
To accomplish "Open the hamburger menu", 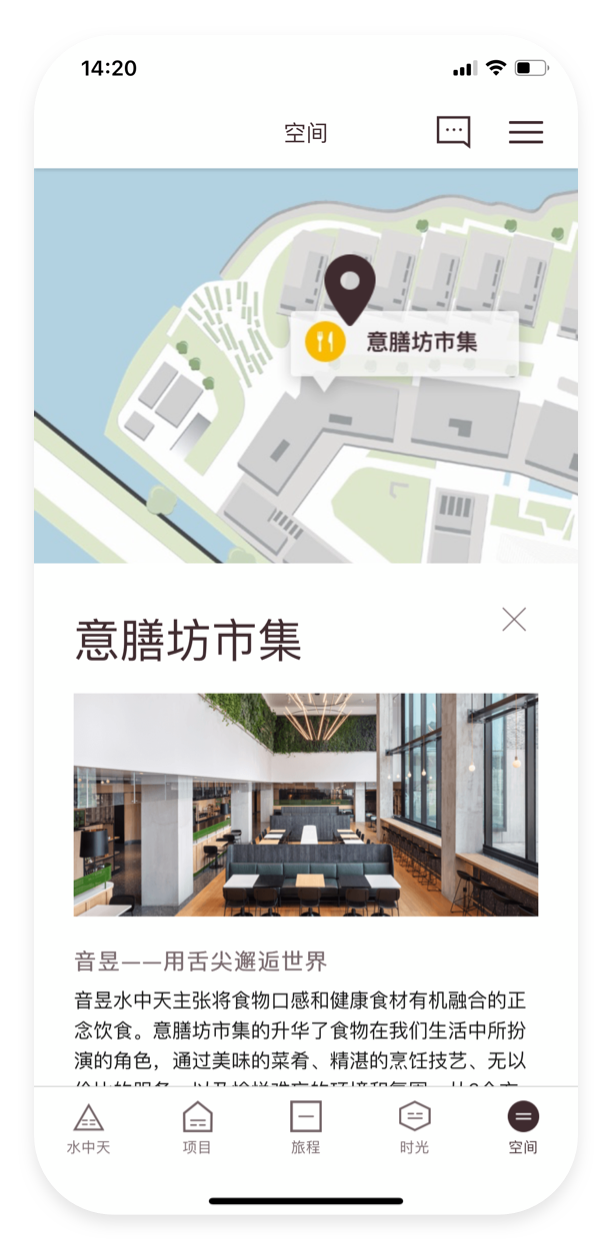I will click(525, 132).
